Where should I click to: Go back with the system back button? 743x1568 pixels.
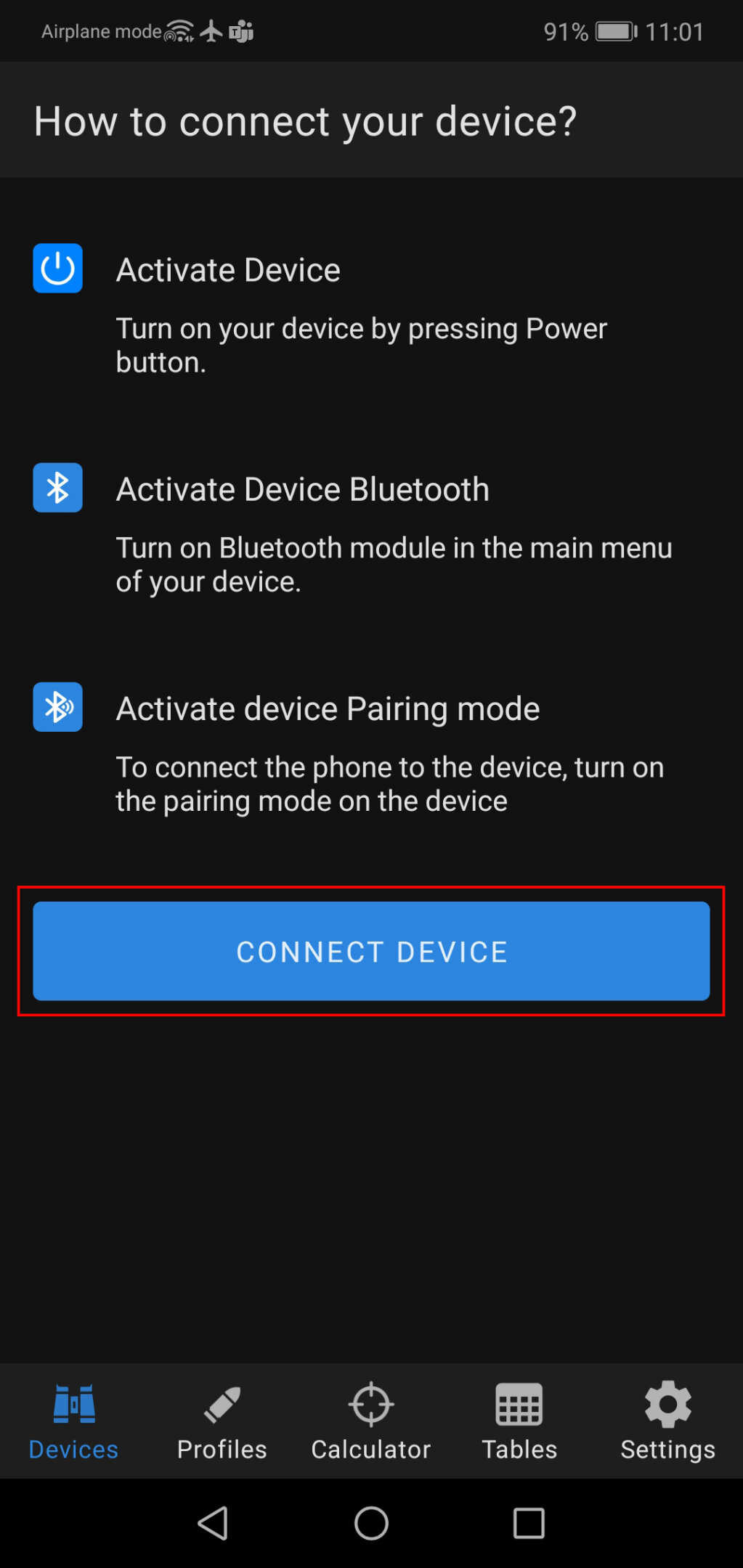click(214, 1523)
